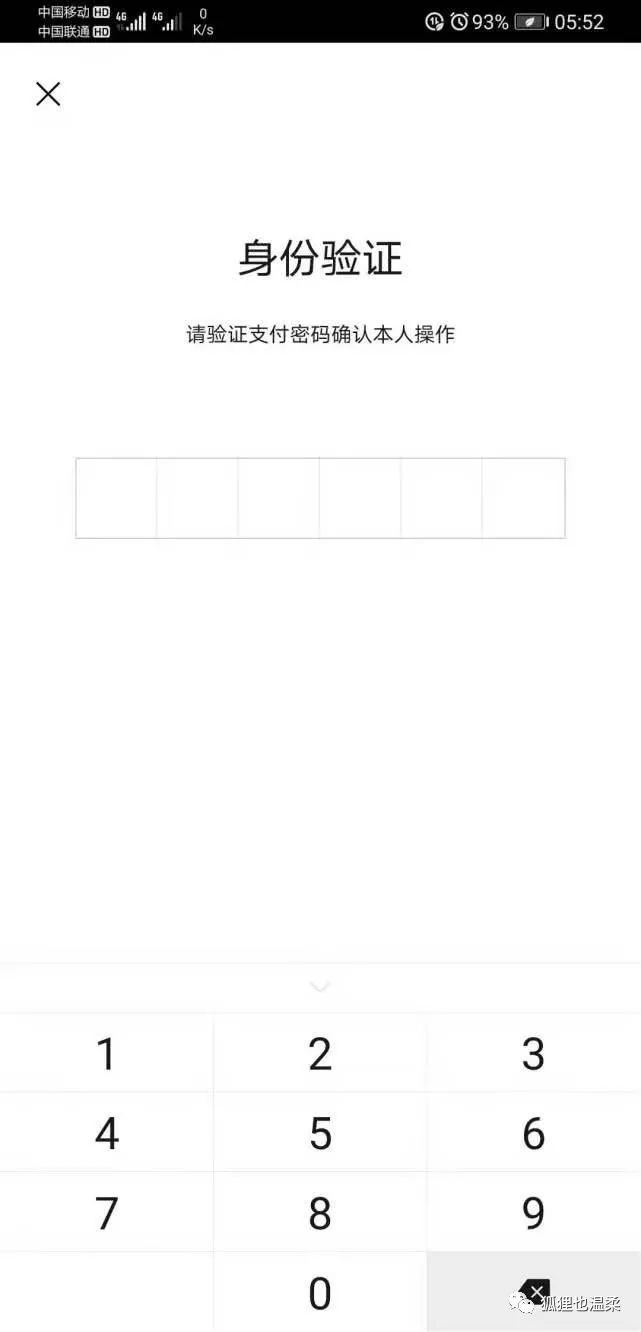
Task: Delete the last digit with backspace
Action: click(535, 1291)
